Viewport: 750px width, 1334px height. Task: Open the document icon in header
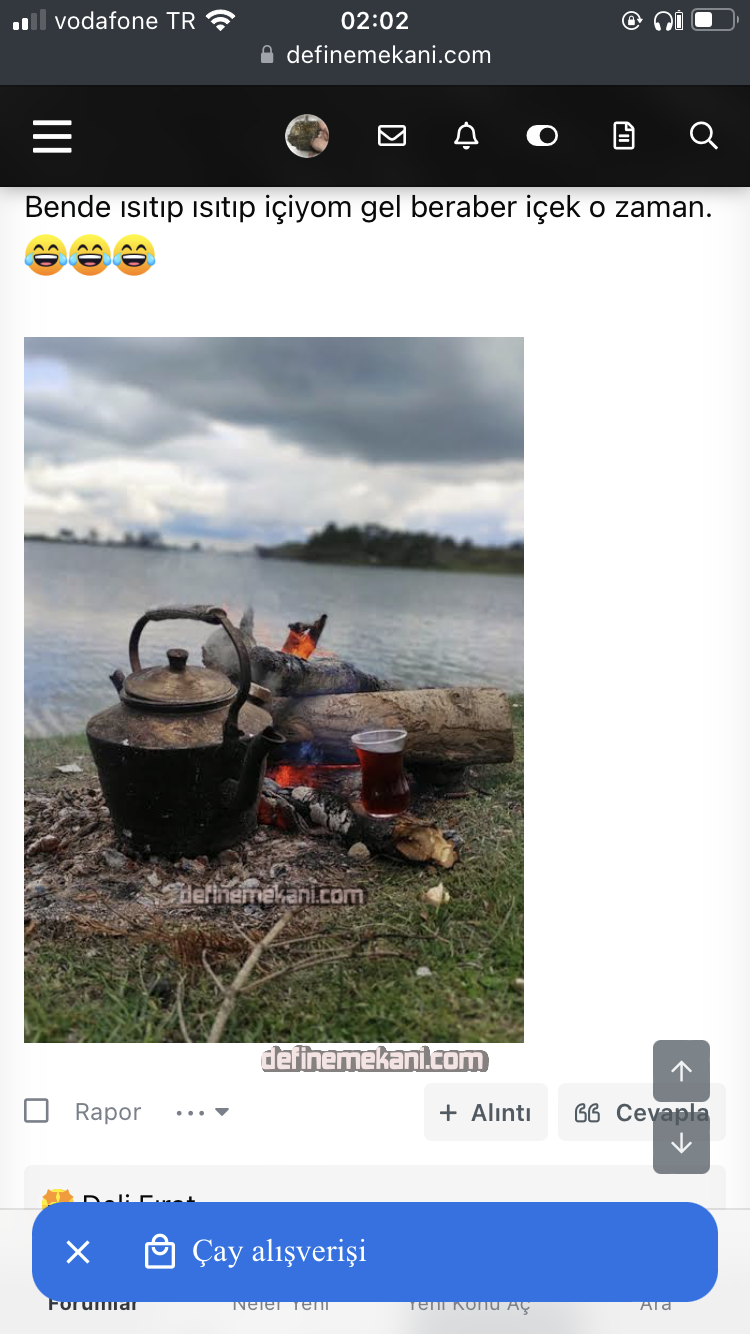click(x=624, y=136)
